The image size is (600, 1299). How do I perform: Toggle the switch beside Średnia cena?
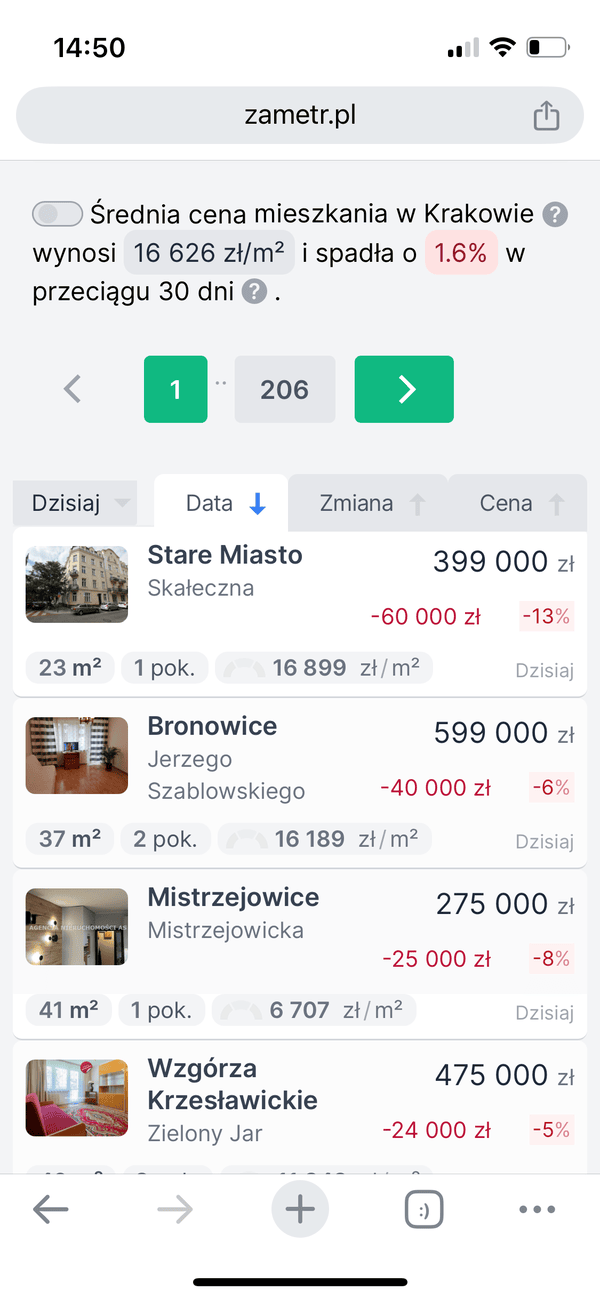(57, 214)
